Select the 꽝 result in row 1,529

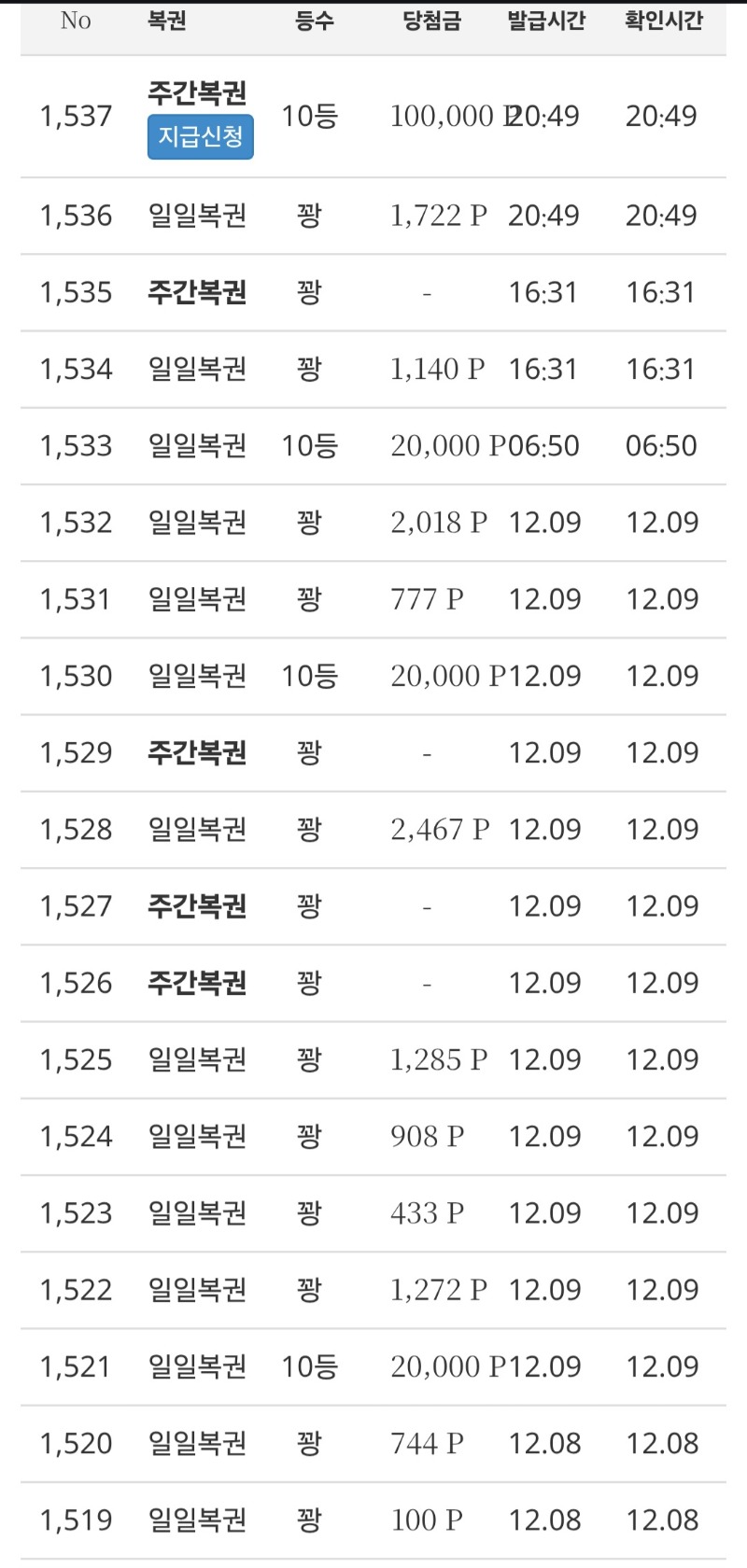pos(308,751)
